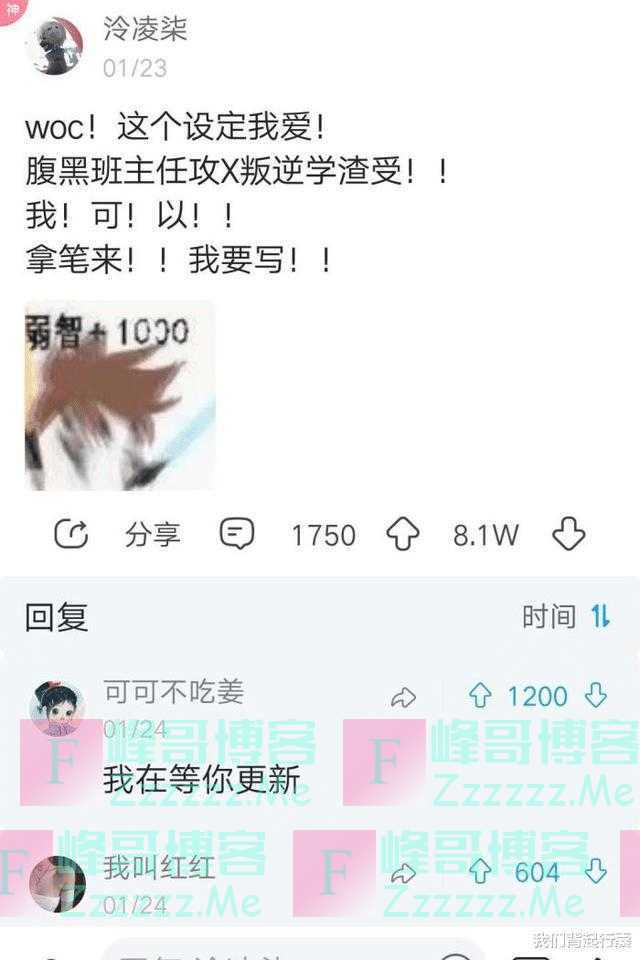Open 泠凌柒's profile avatar
Image resolution: width=640 pixels, height=960 pixels.
(55, 46)
